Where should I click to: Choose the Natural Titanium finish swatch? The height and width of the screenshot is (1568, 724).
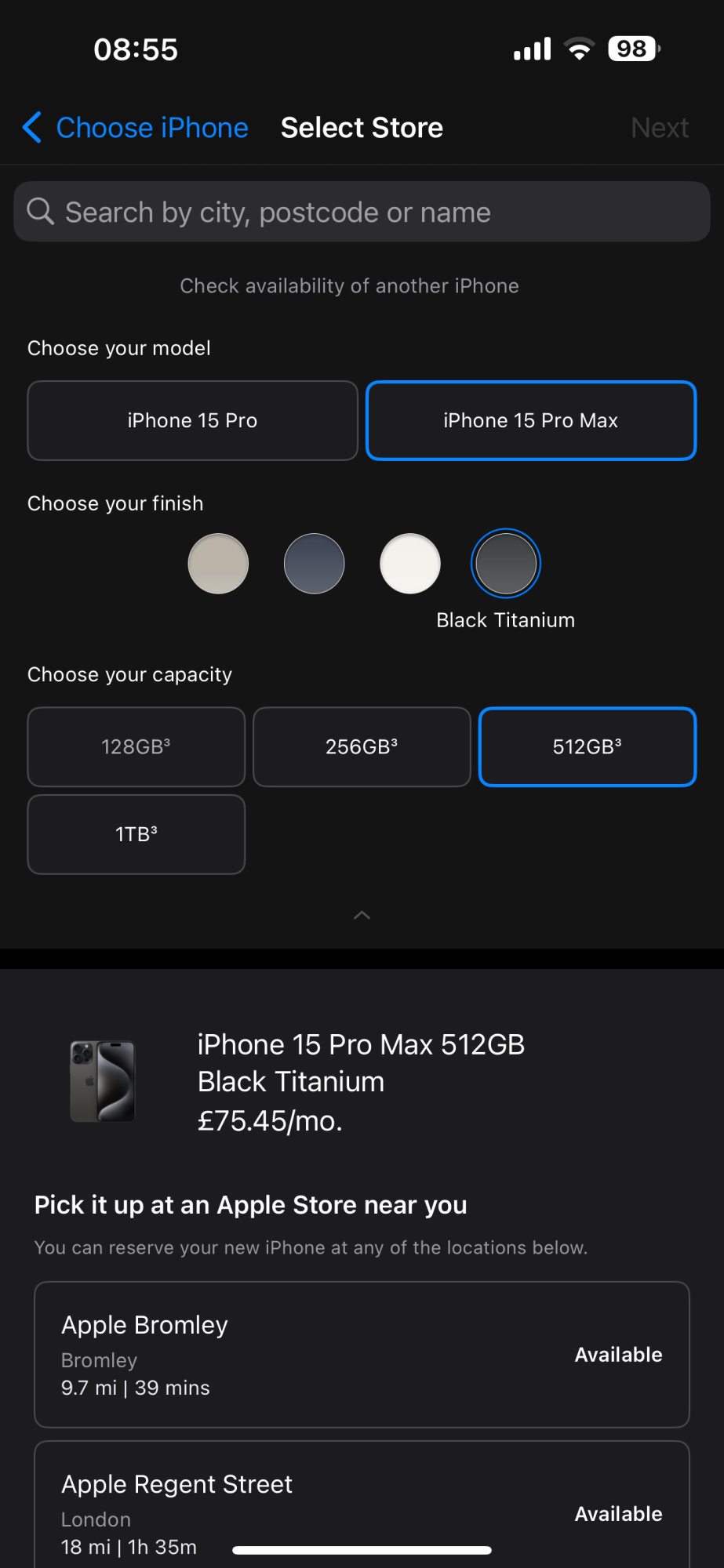(x=218, y=564)
